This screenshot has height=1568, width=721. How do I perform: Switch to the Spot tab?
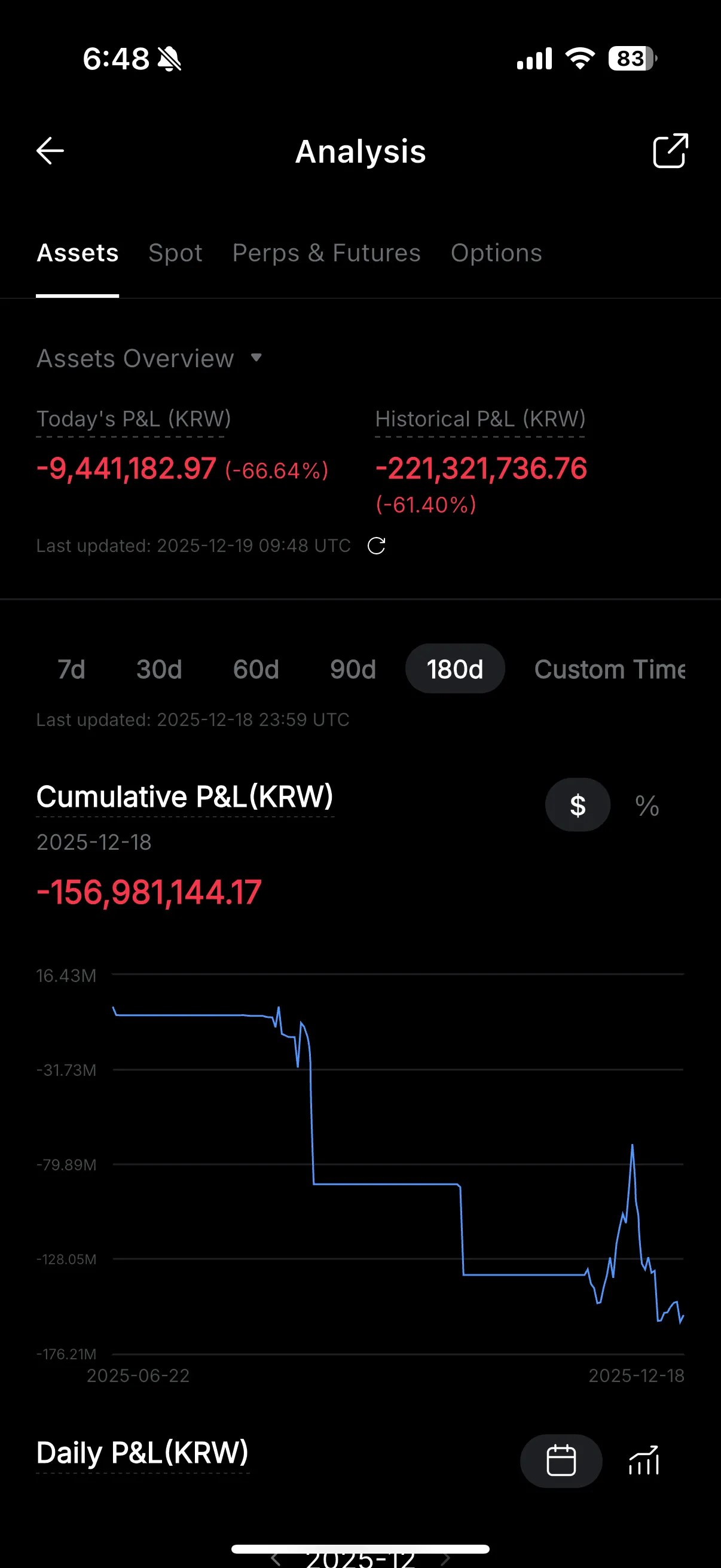point(175,253)
